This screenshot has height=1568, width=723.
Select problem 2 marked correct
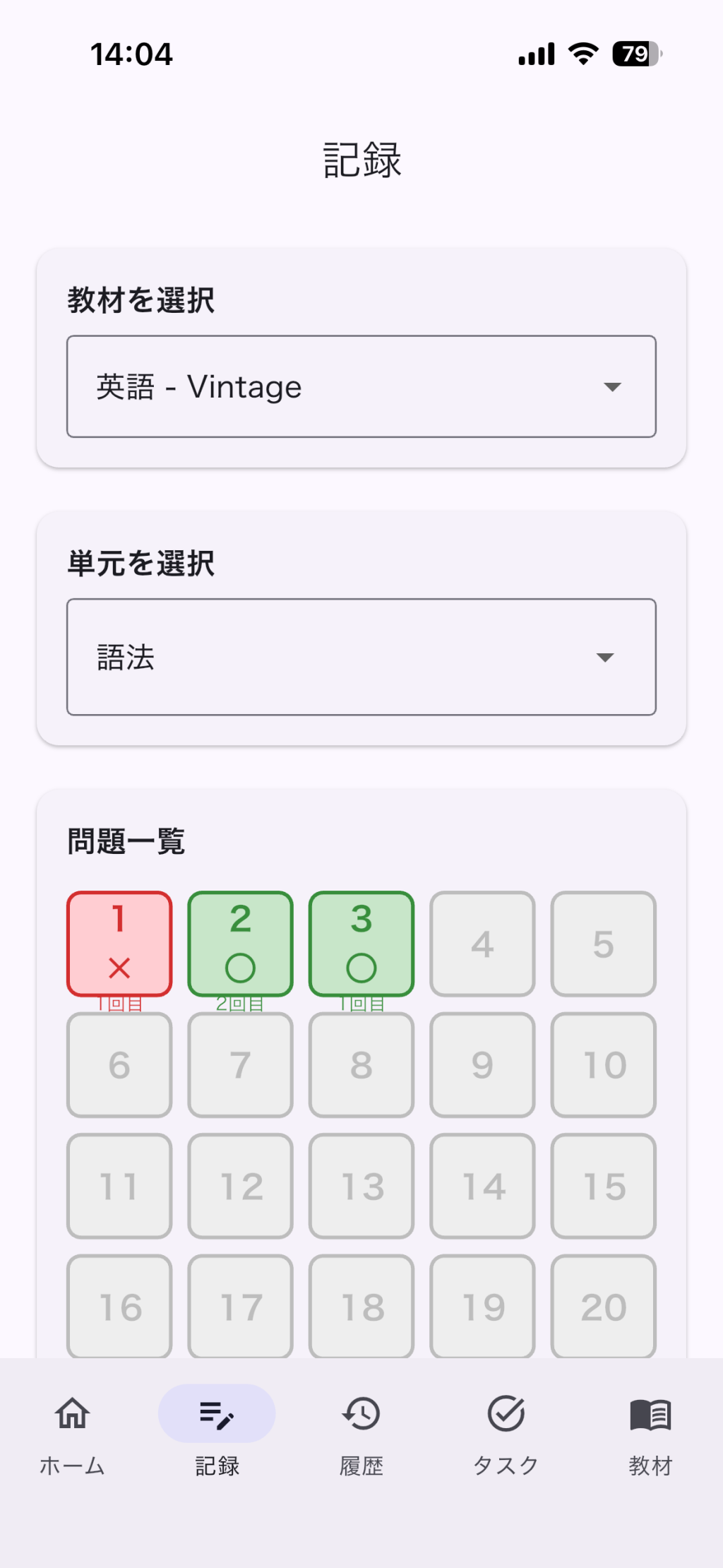[240, 944]
